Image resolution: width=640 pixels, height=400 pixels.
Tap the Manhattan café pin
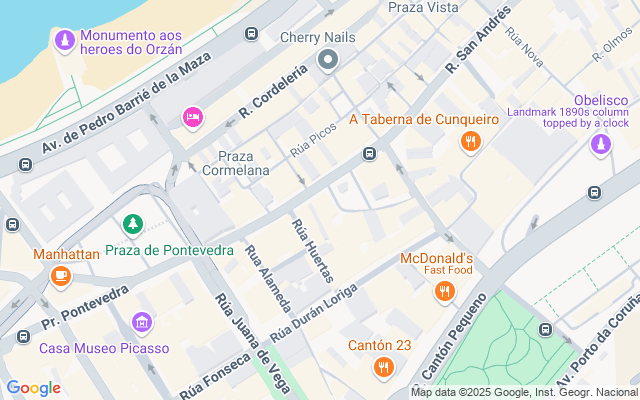coord(61,275)
